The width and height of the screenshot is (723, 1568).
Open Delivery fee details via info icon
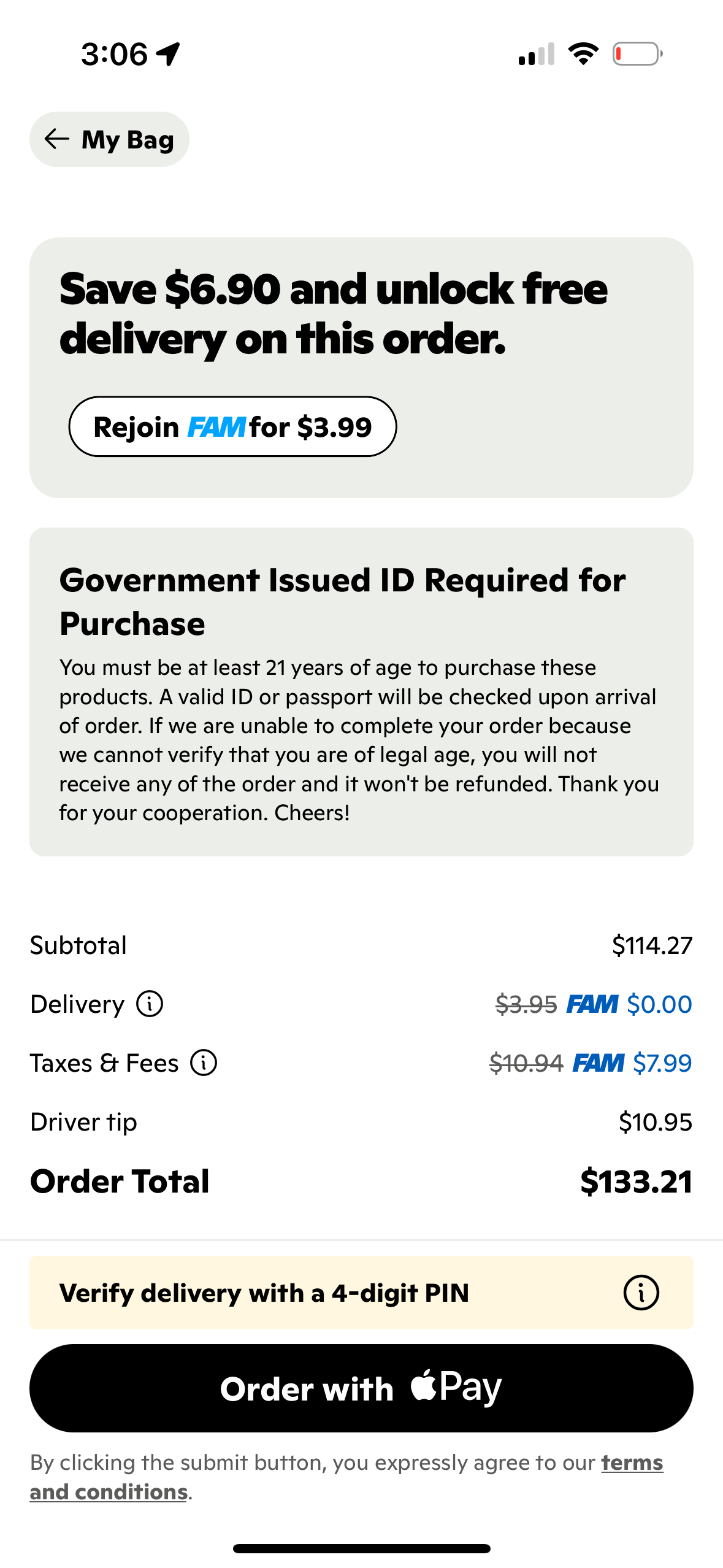[x=149, y=1004]
